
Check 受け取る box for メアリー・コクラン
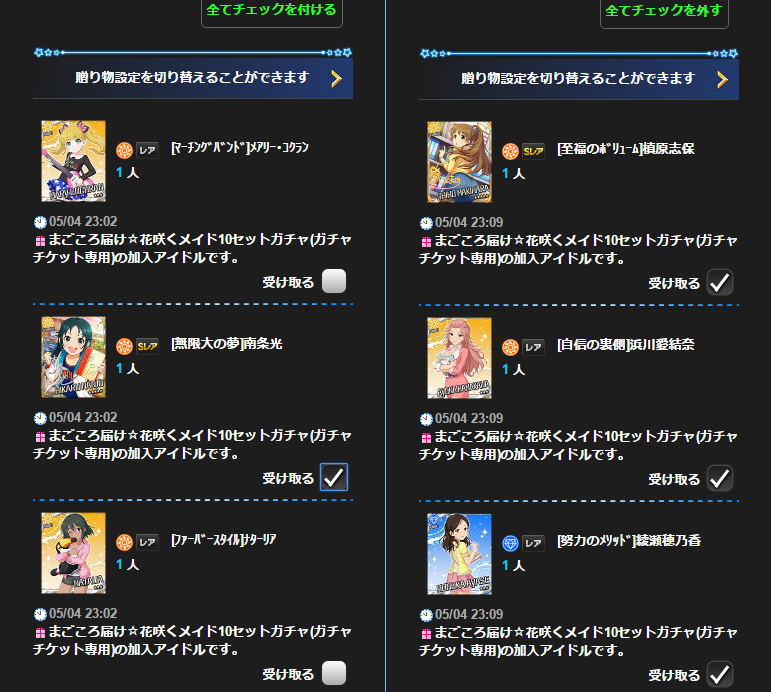334,282
